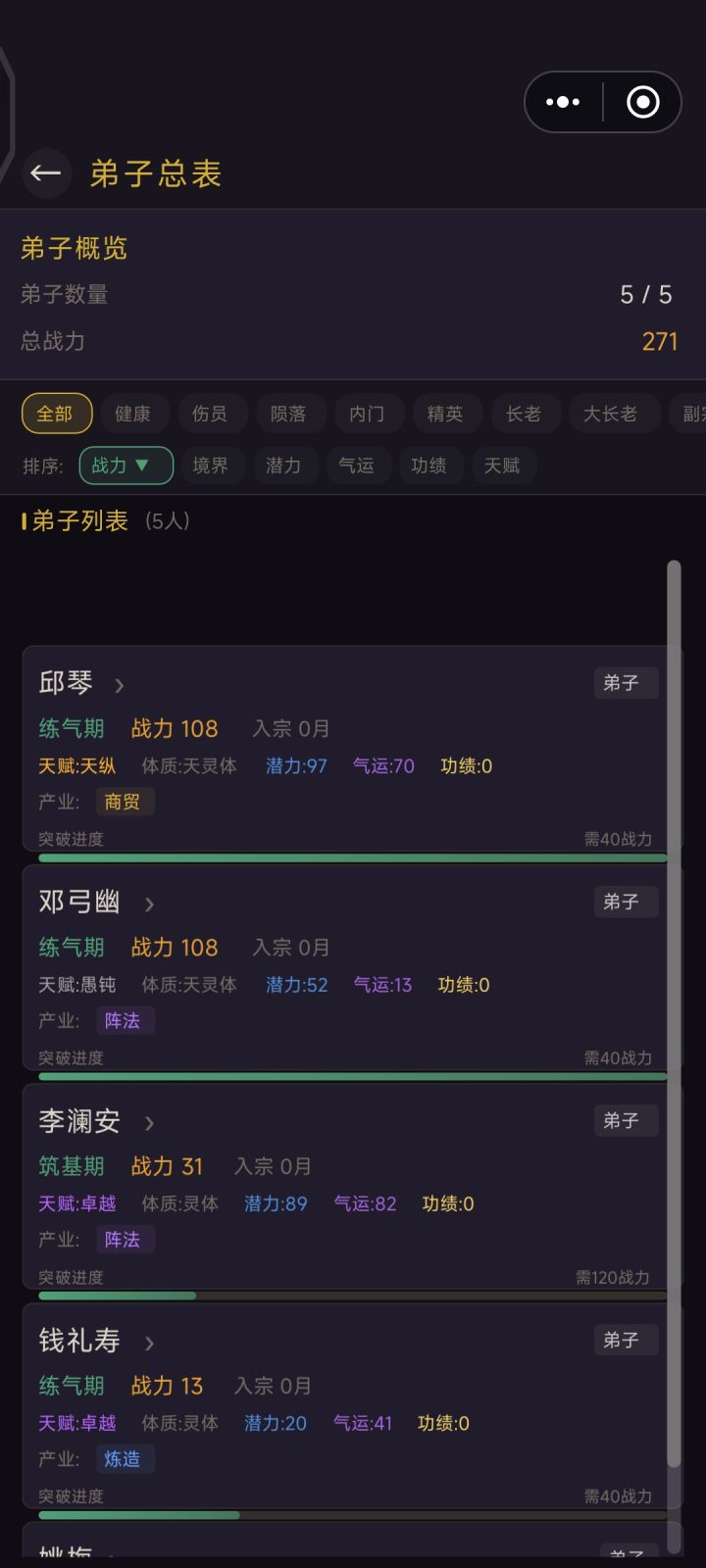Open the three-dot mini-program menu
The height and width of the screenshot is (1568, 706).
coord(562,102)
